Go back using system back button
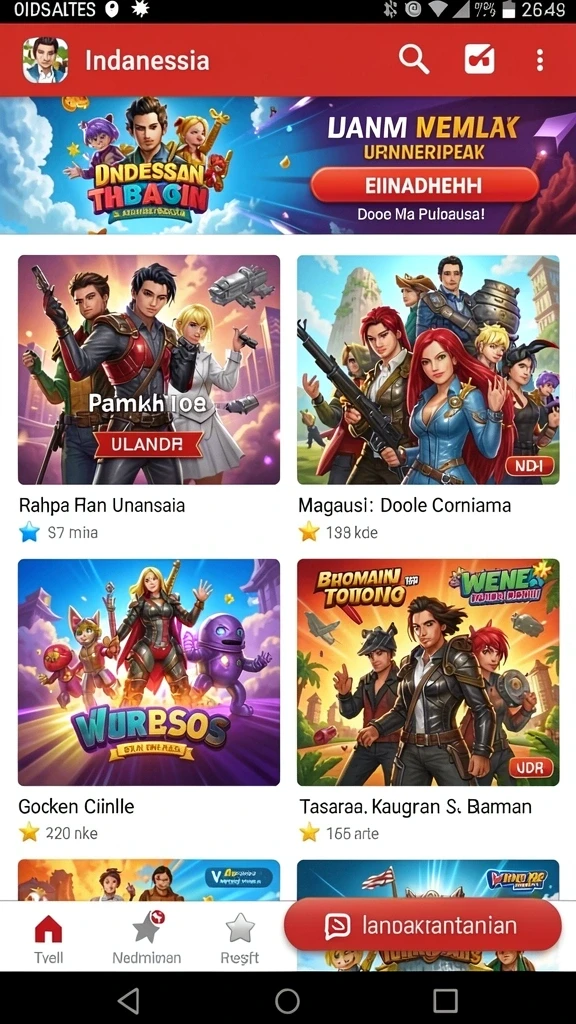This screenshot has width=576, height=1024. [129, 1000]
